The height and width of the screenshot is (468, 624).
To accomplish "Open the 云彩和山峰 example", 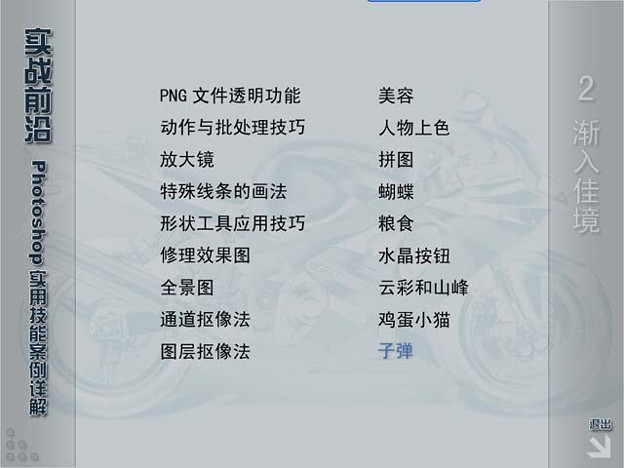I will (423, 287).
